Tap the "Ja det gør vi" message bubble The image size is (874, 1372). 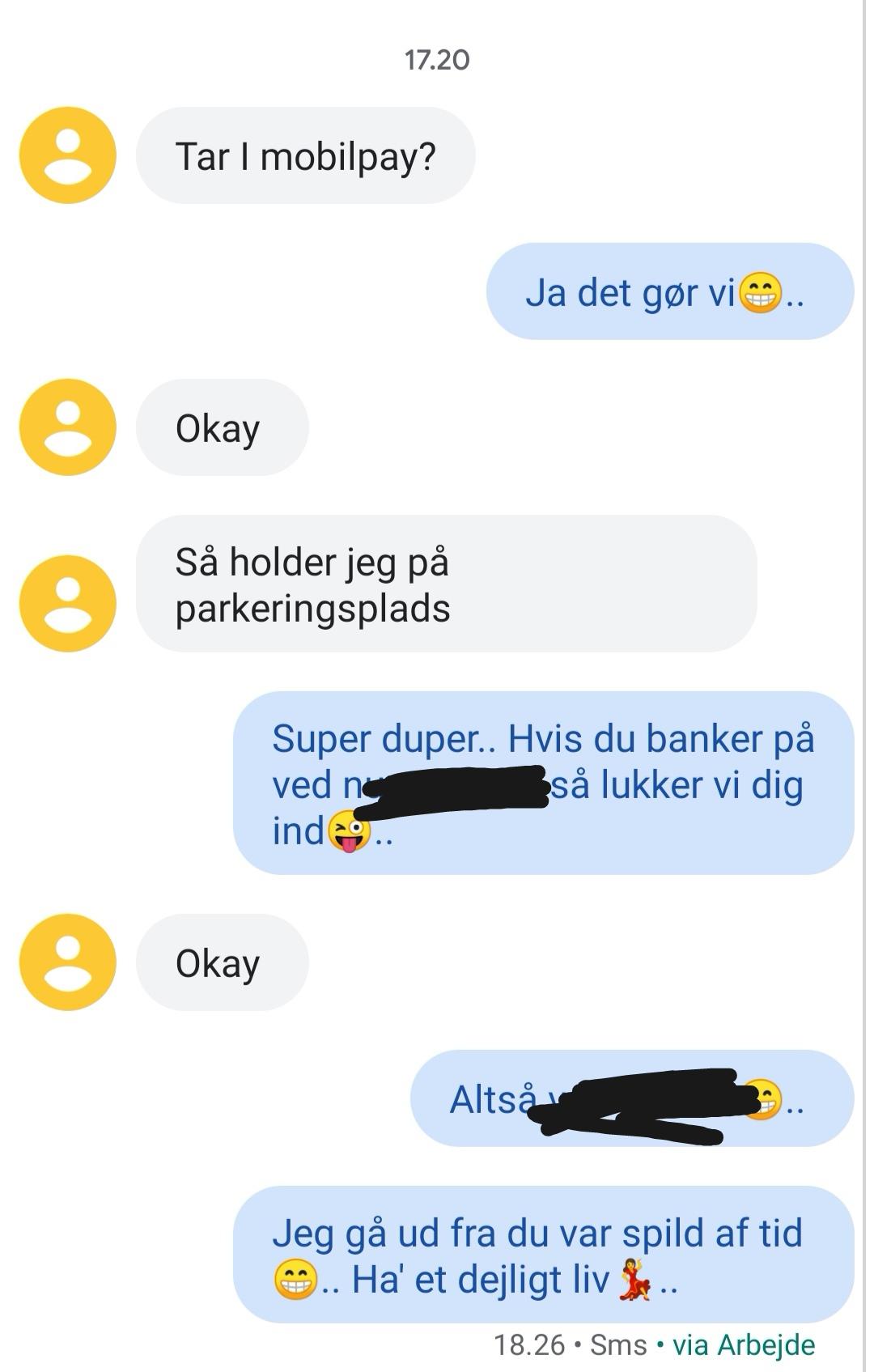[669, 291]
